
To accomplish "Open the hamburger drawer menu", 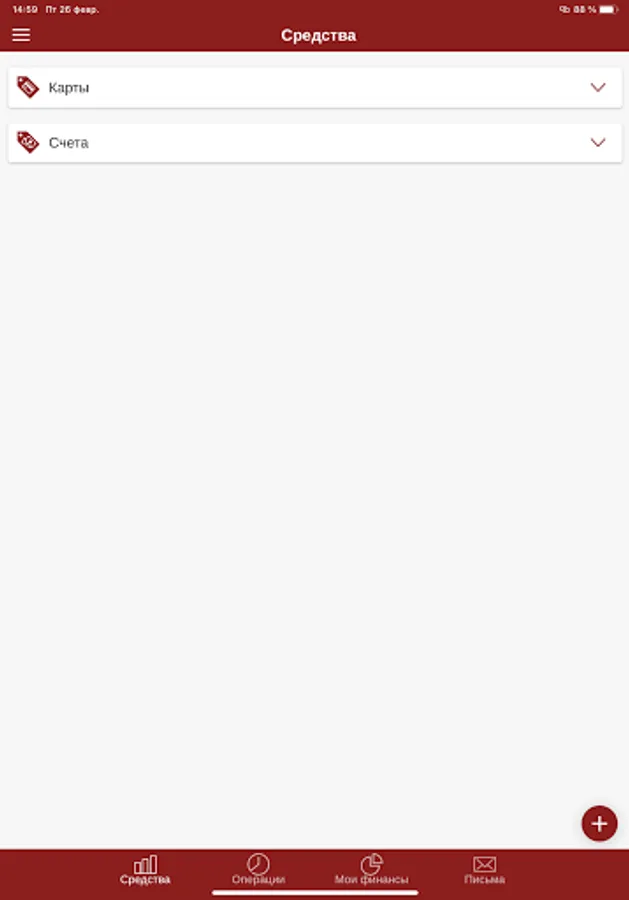I will point(21,35).
